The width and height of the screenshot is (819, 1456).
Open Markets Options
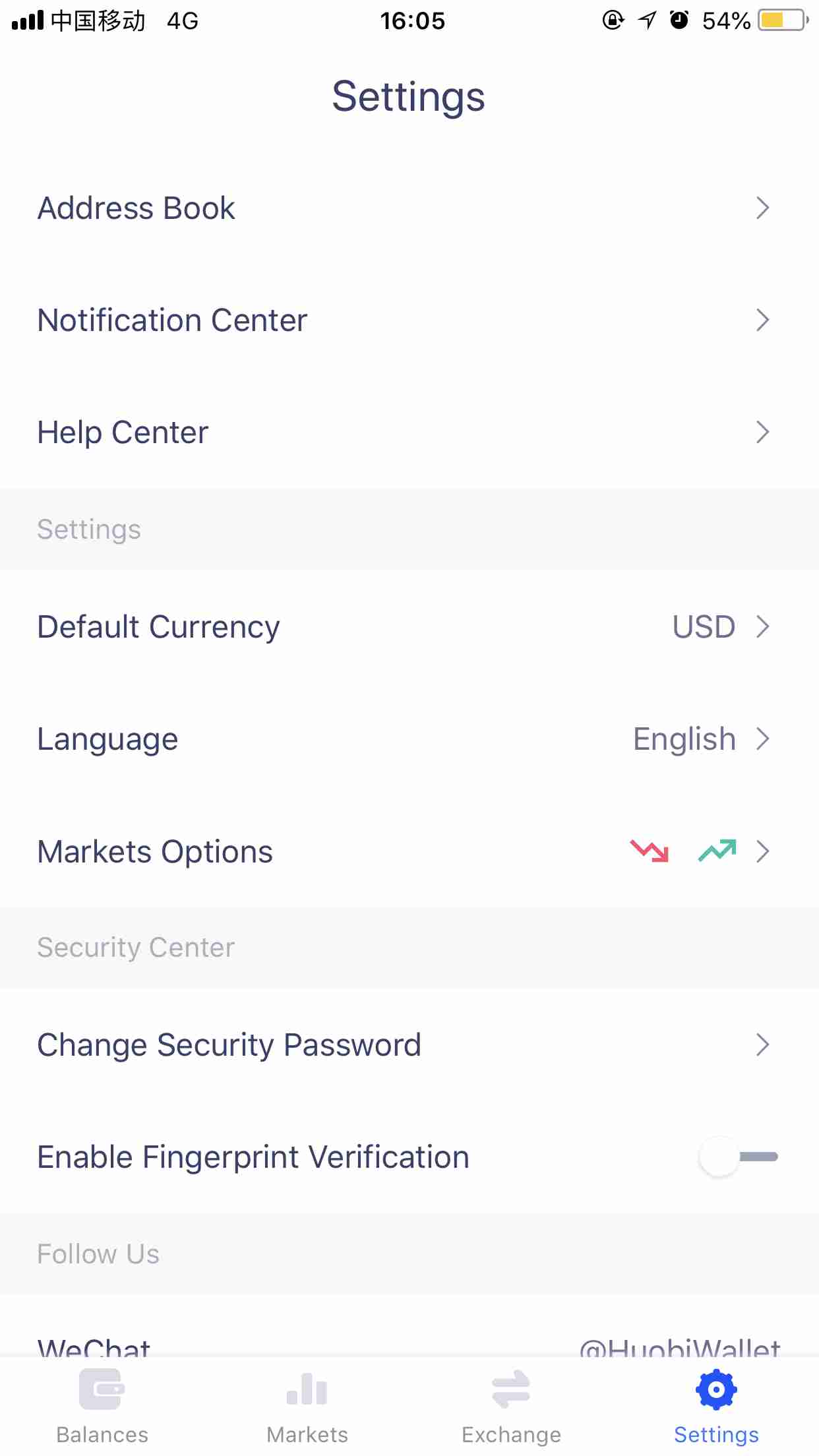pos(409,851)
